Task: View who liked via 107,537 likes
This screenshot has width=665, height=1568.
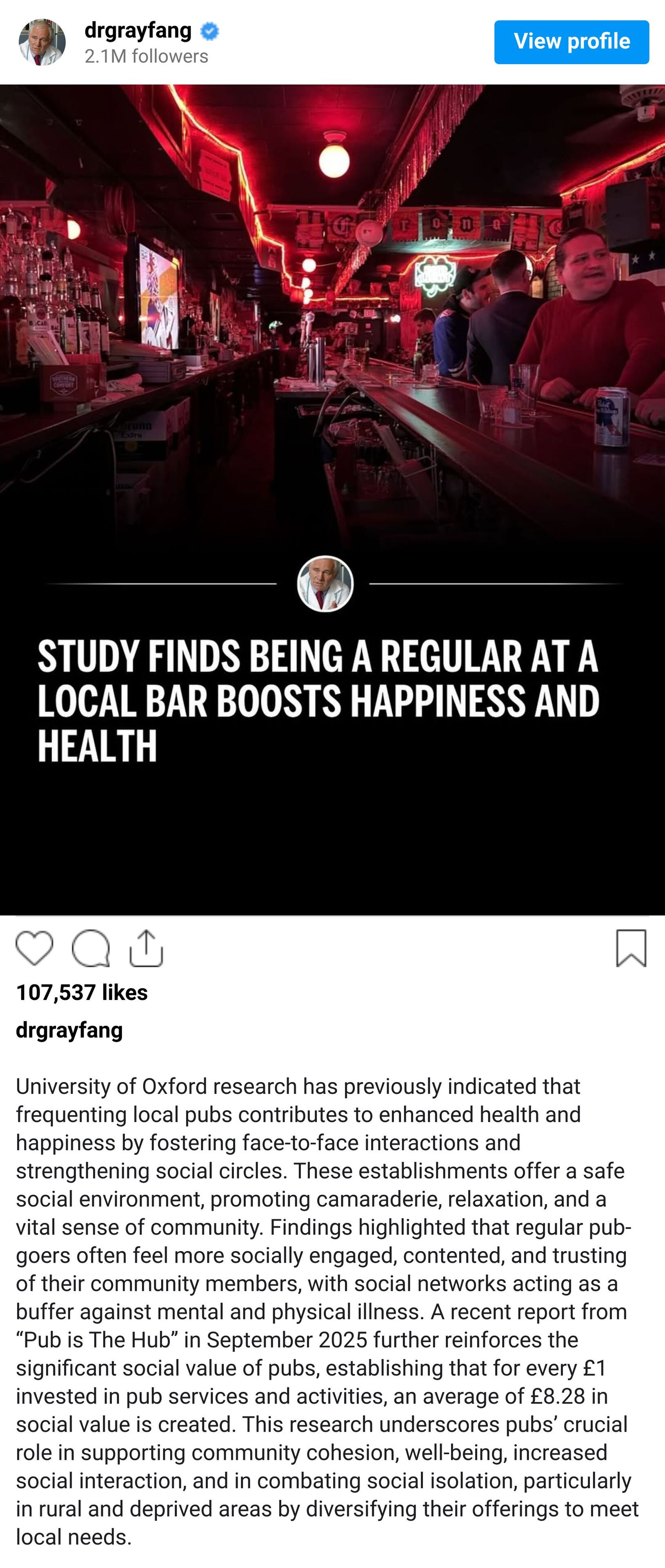Action: click(82, 992)
